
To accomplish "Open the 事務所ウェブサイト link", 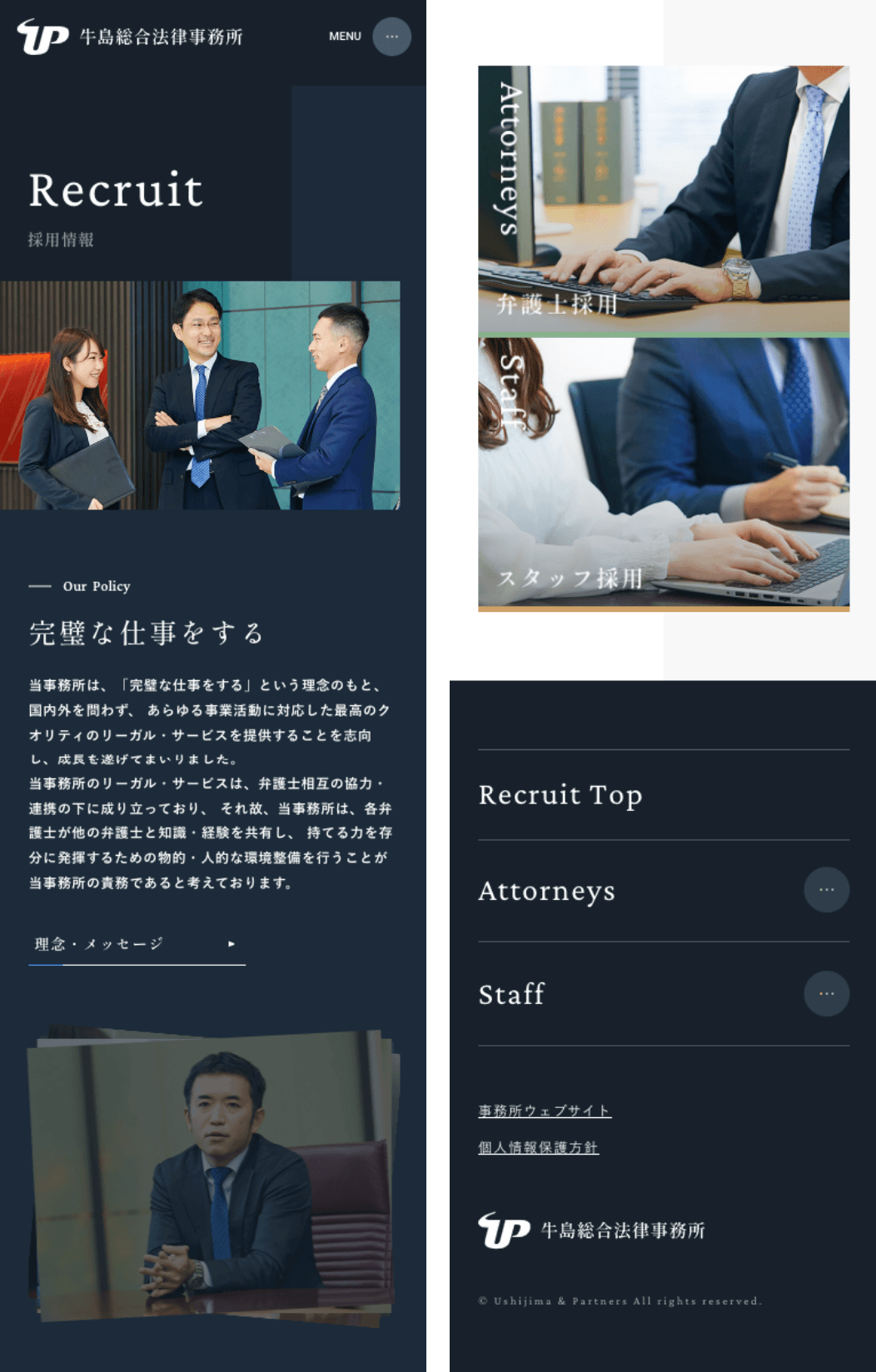I will (x=545, y=1111).
